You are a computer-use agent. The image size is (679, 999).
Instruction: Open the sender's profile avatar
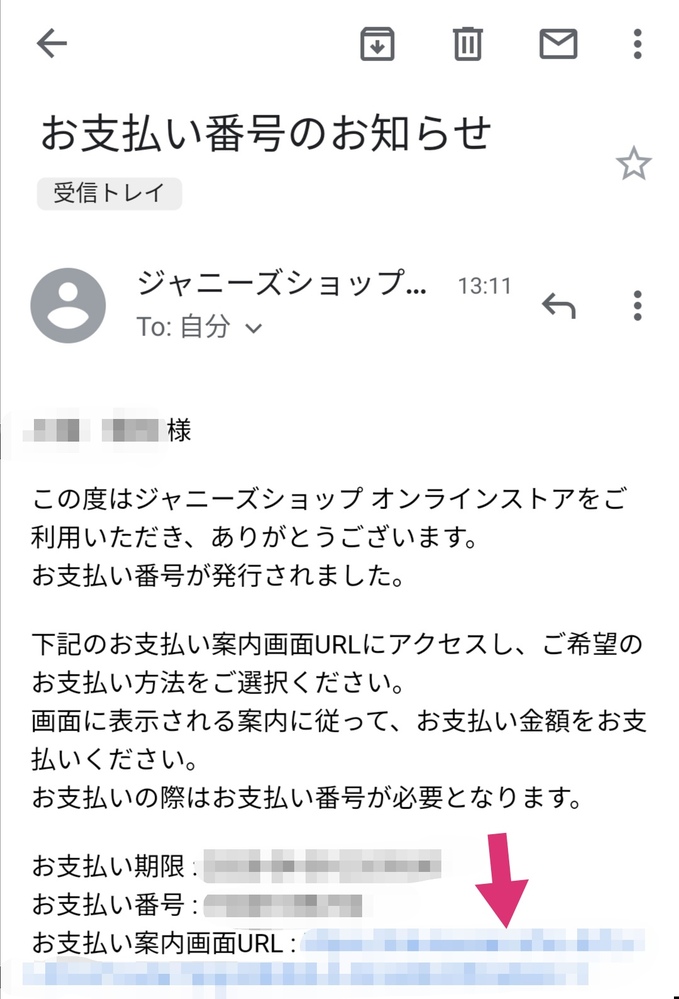click(x=68, y=305)
